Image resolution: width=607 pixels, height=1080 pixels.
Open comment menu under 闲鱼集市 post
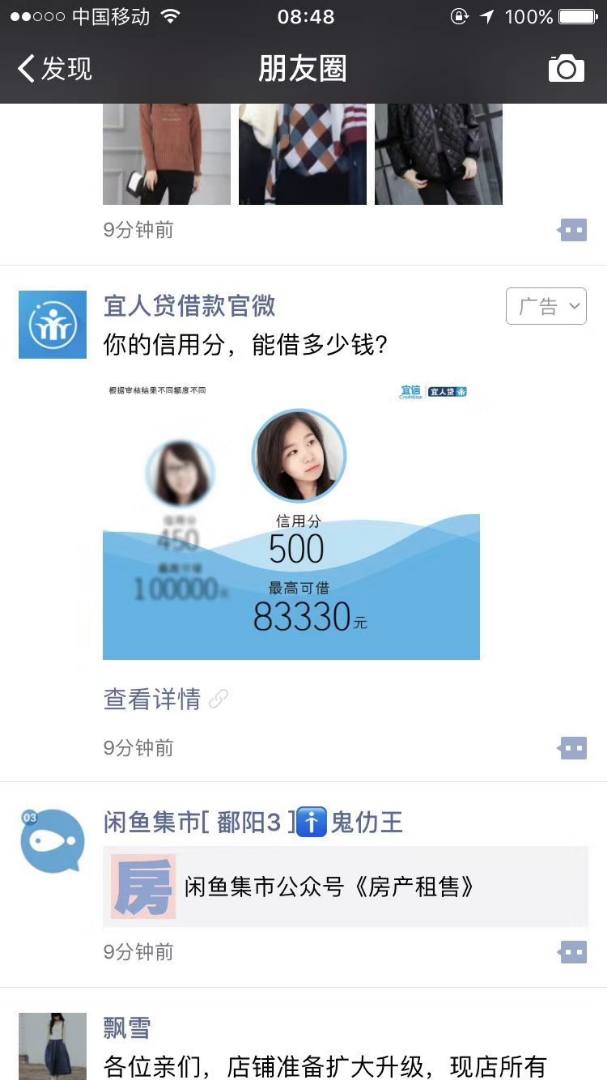point(572,952)
